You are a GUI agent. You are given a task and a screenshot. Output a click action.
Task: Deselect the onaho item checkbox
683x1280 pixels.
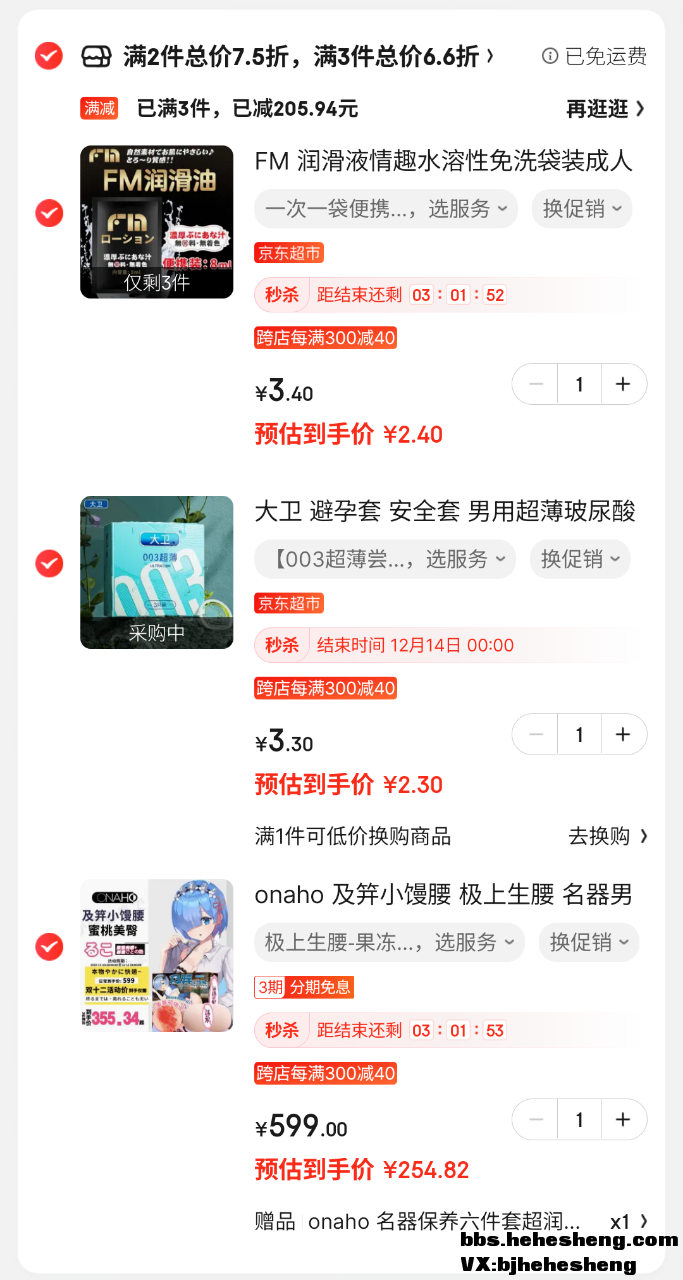49,947
